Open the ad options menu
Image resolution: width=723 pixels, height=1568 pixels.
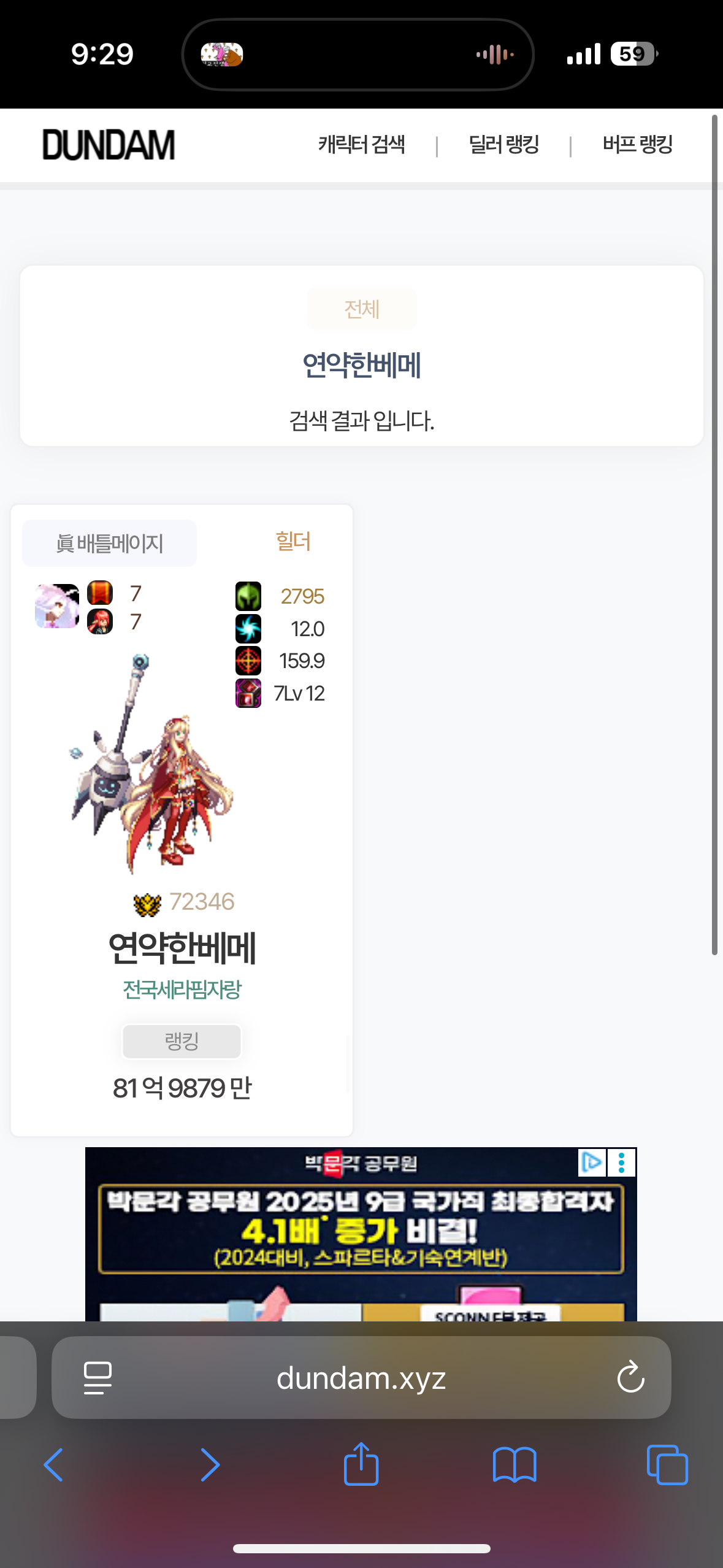[622, 1163]
